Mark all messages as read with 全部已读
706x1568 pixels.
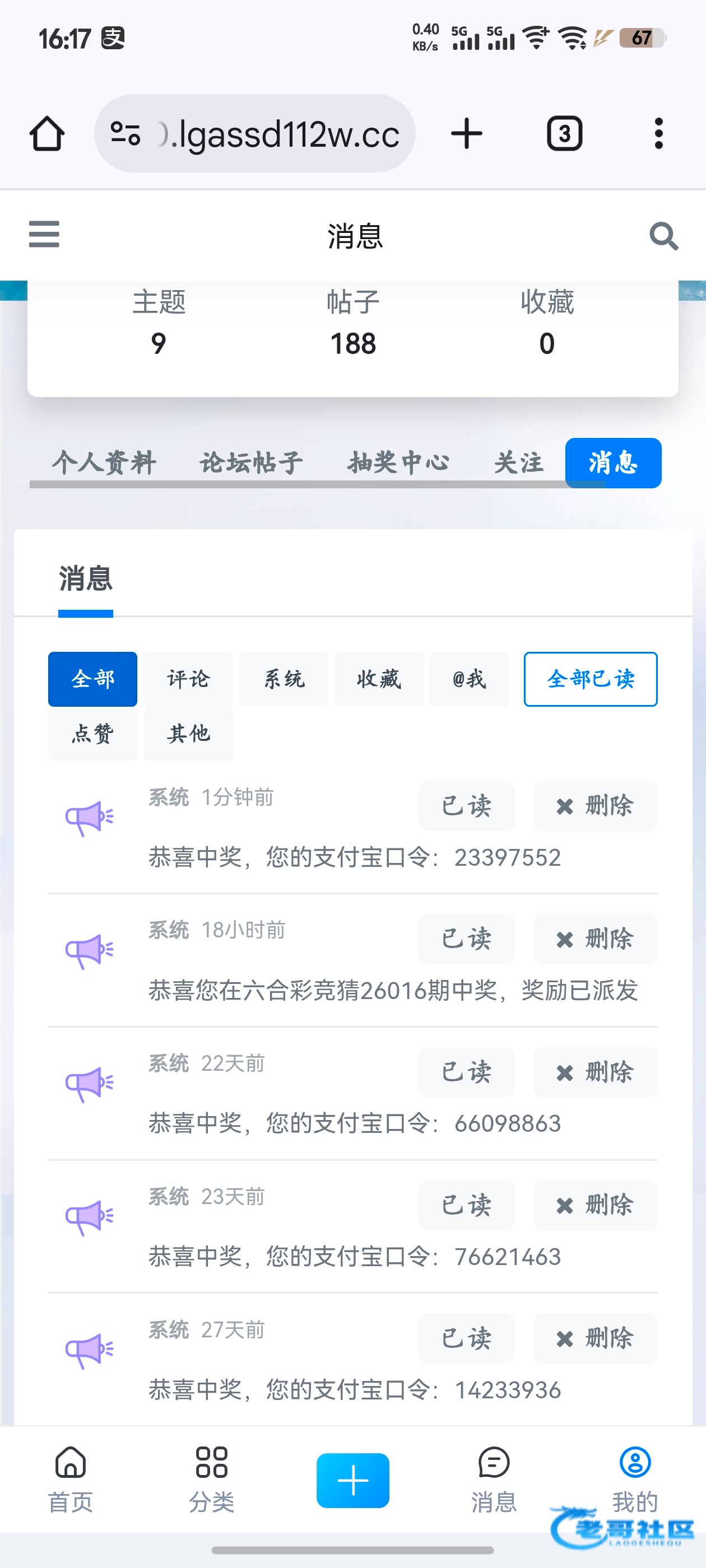point(590,679)
